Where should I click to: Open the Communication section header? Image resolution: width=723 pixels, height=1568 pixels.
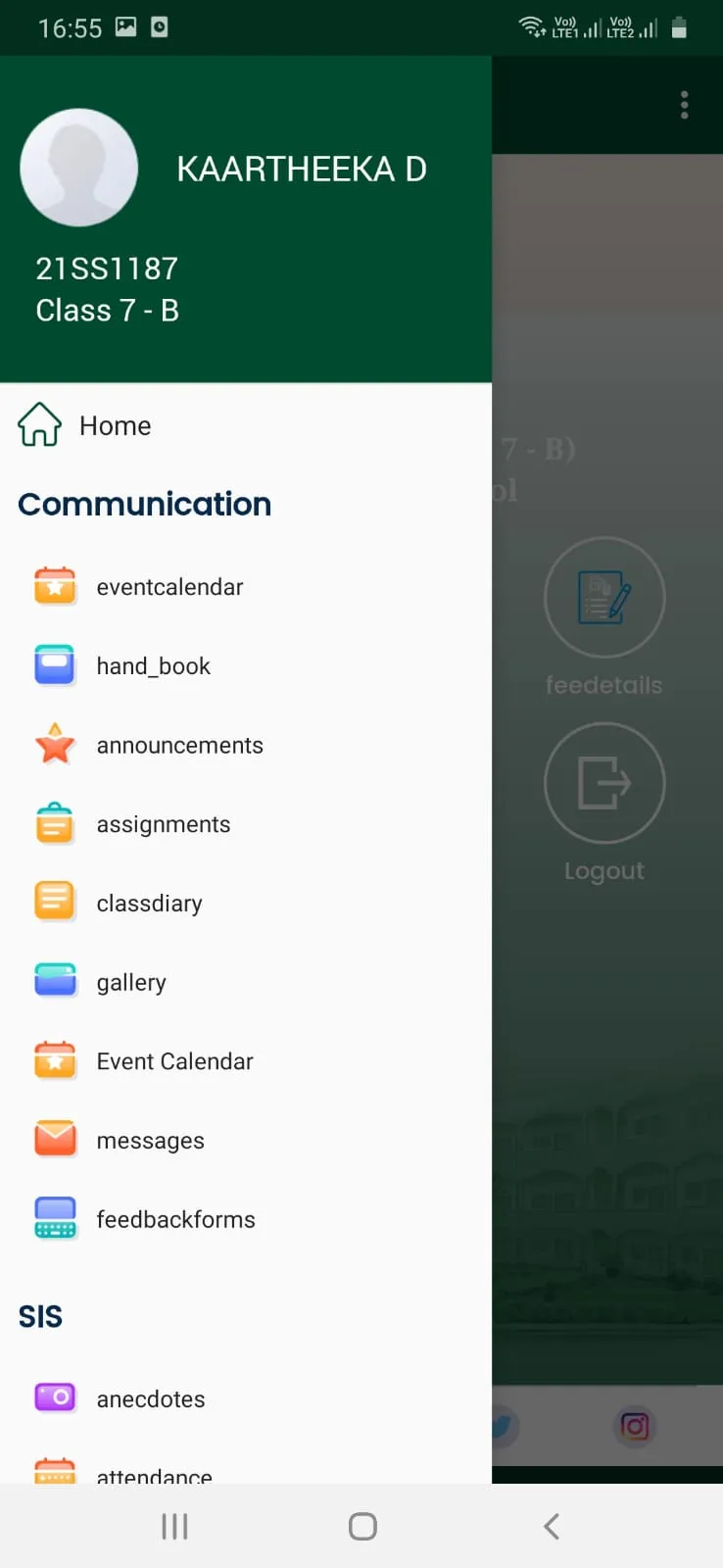[144, 504]
